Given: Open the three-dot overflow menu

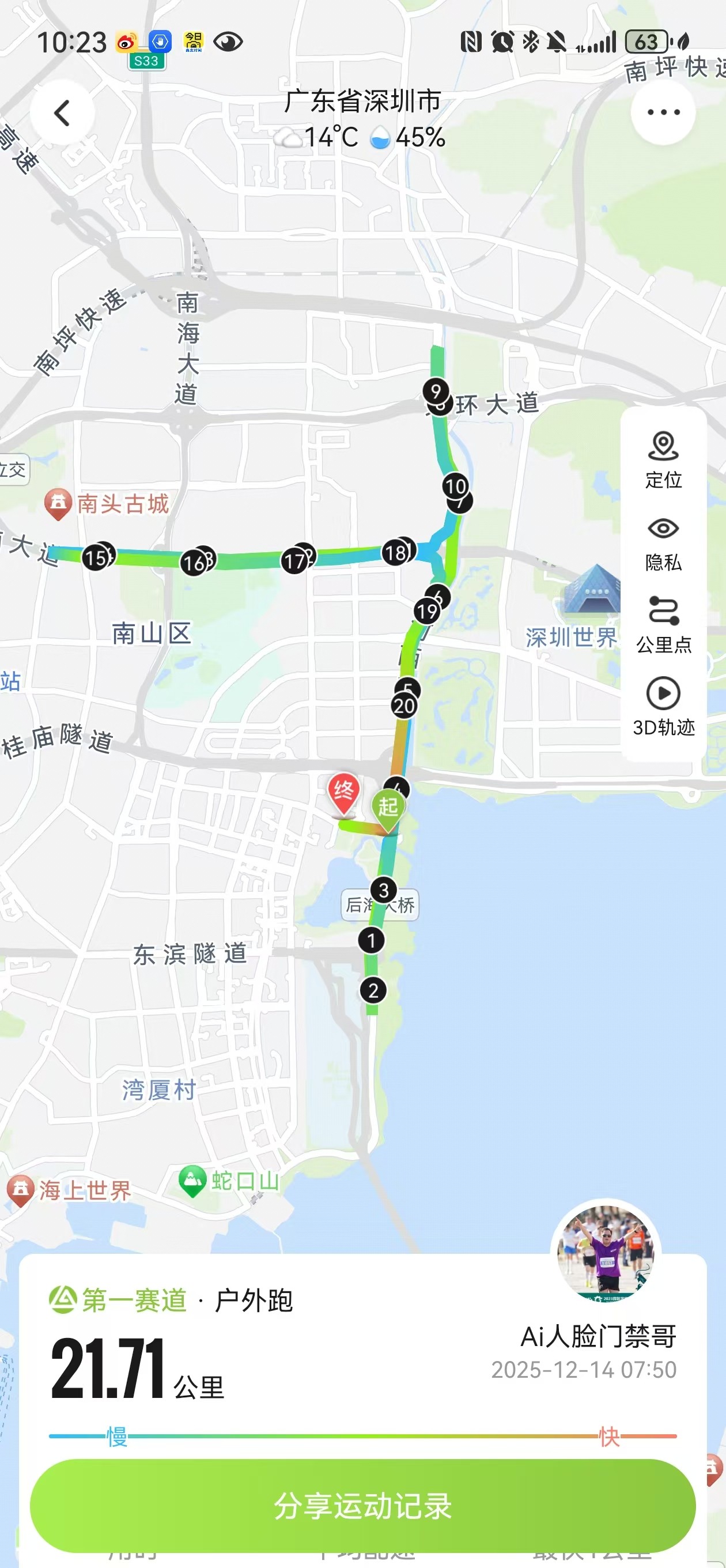Looking at the screenshot, I should point(663,112).
